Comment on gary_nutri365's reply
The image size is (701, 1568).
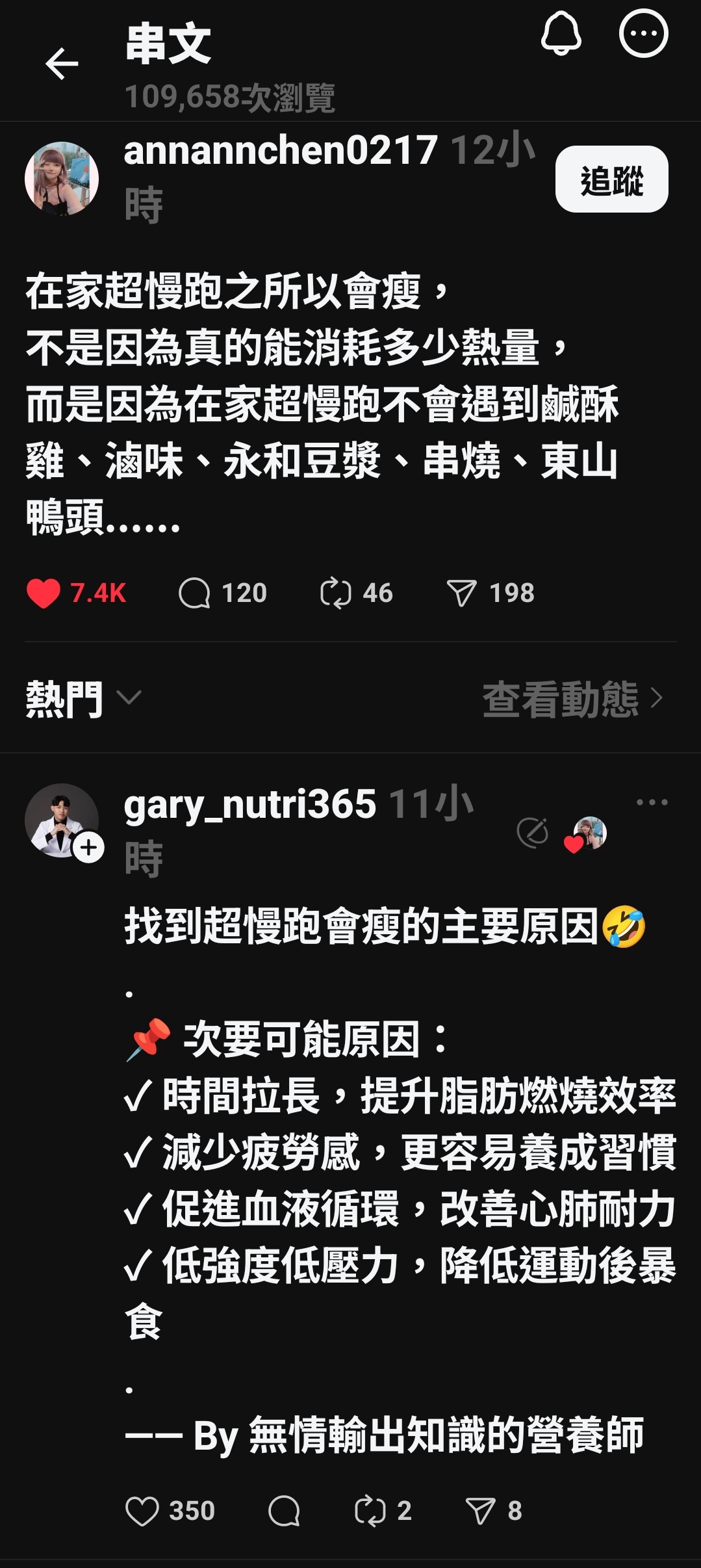284,1511
